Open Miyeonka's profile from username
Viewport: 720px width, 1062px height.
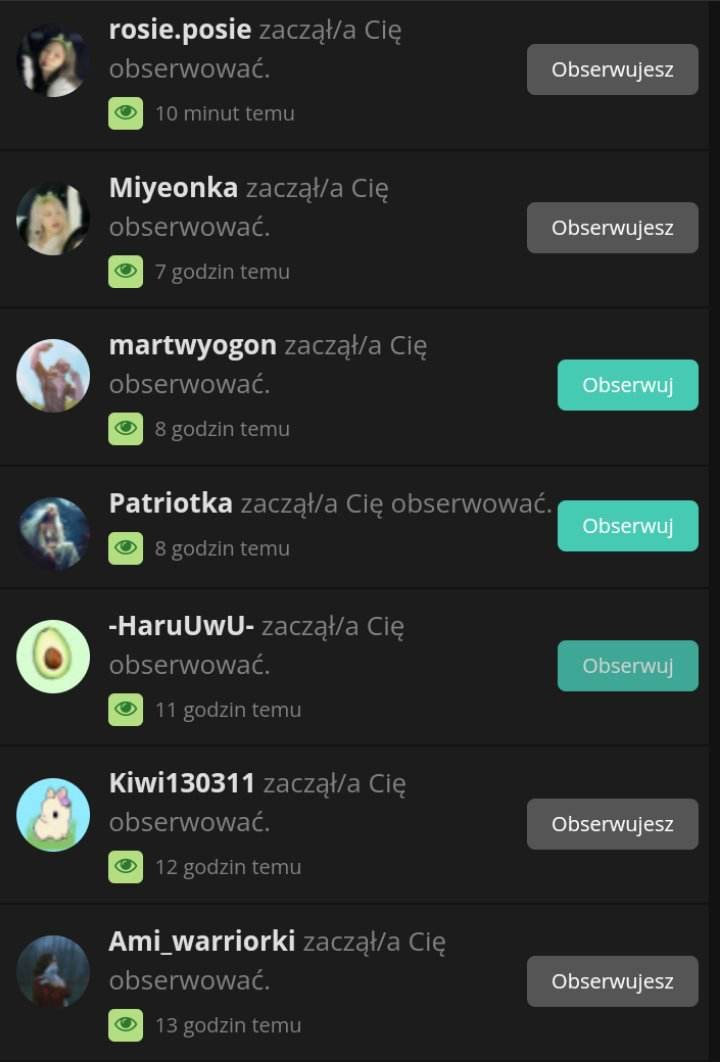click(173, 187)
